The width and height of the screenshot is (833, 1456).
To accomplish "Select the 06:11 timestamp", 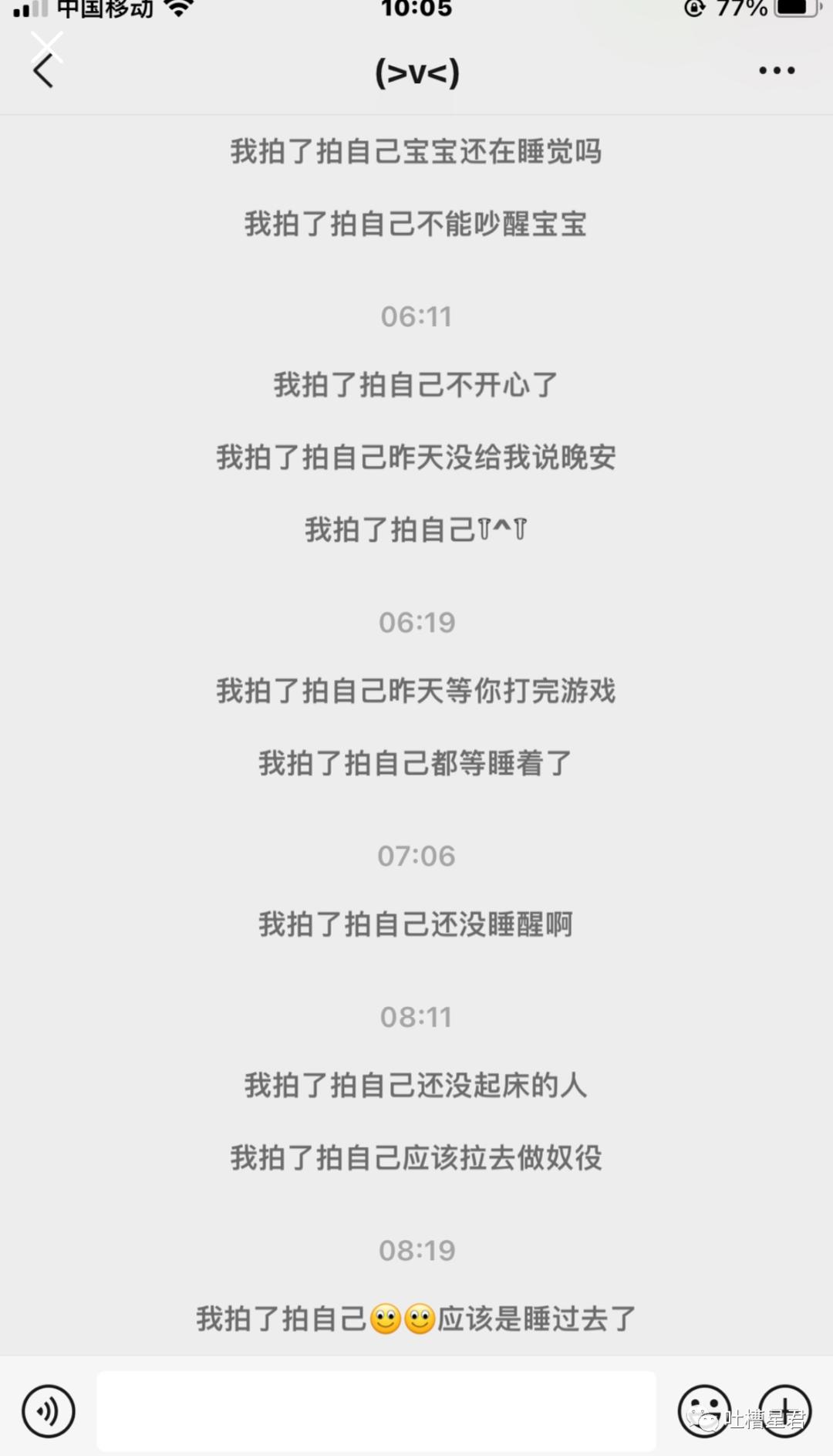I will coord(416,316).
